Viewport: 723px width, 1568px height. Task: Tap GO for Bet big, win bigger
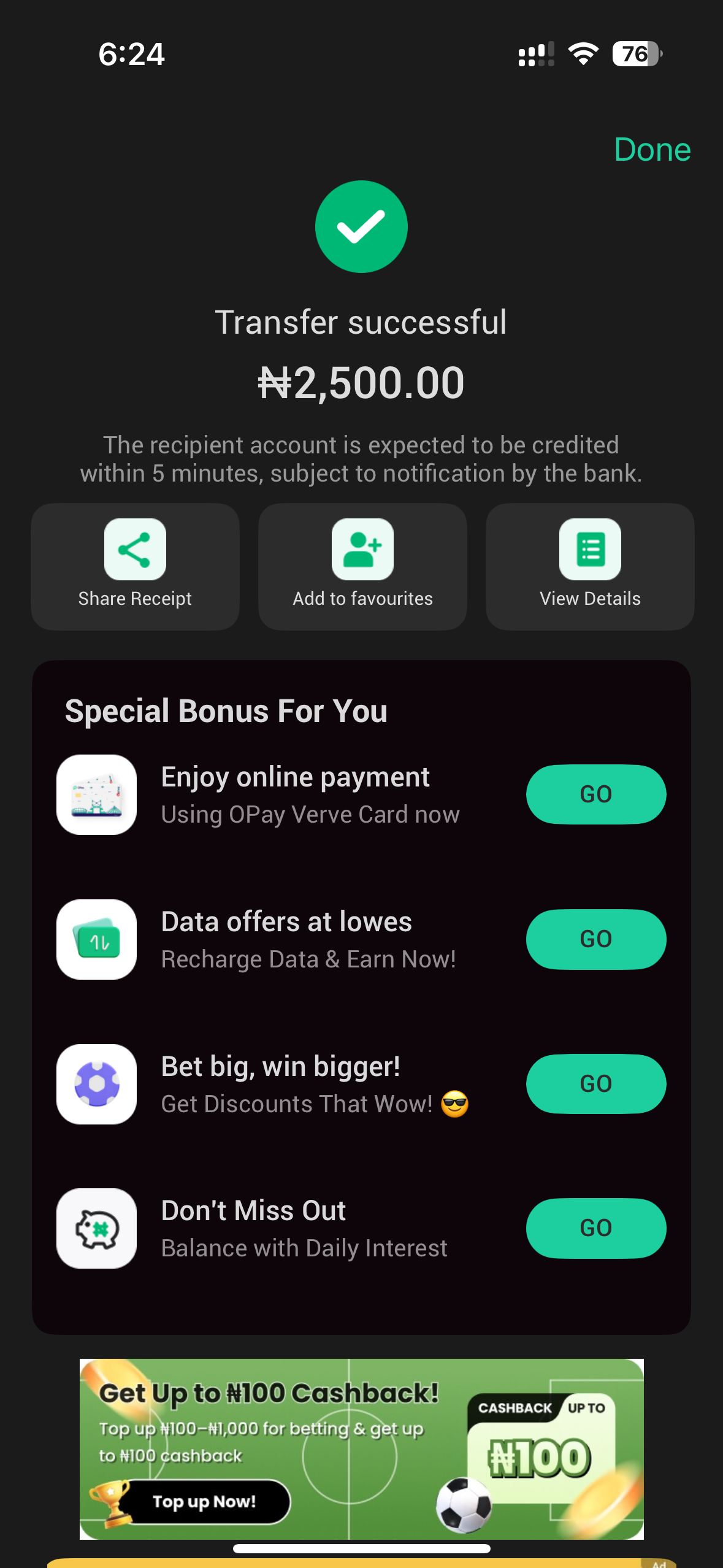point(595,1083)
